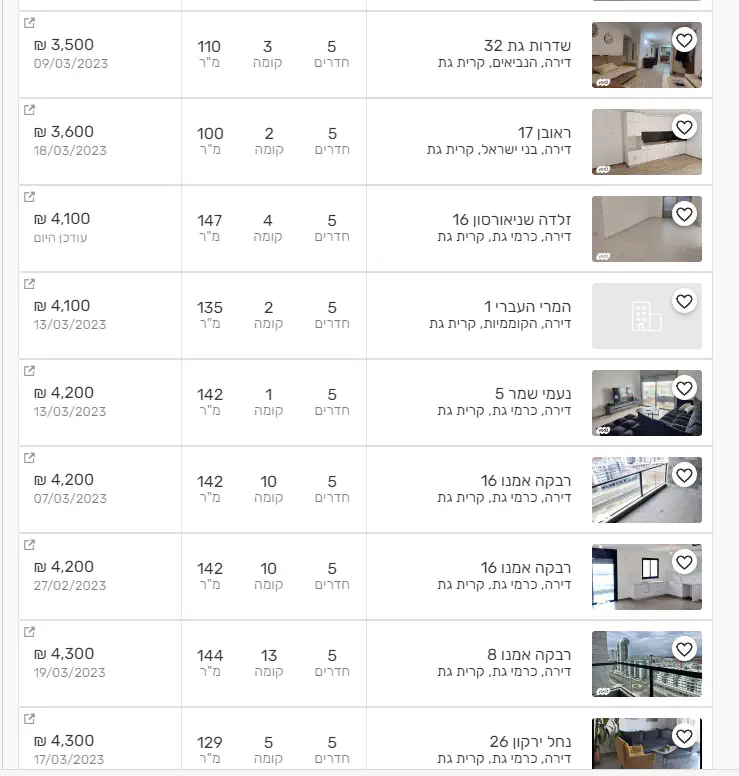Open נעמי שמר 5 in a new tab
The image size is (739, 776).
point(29,371)
